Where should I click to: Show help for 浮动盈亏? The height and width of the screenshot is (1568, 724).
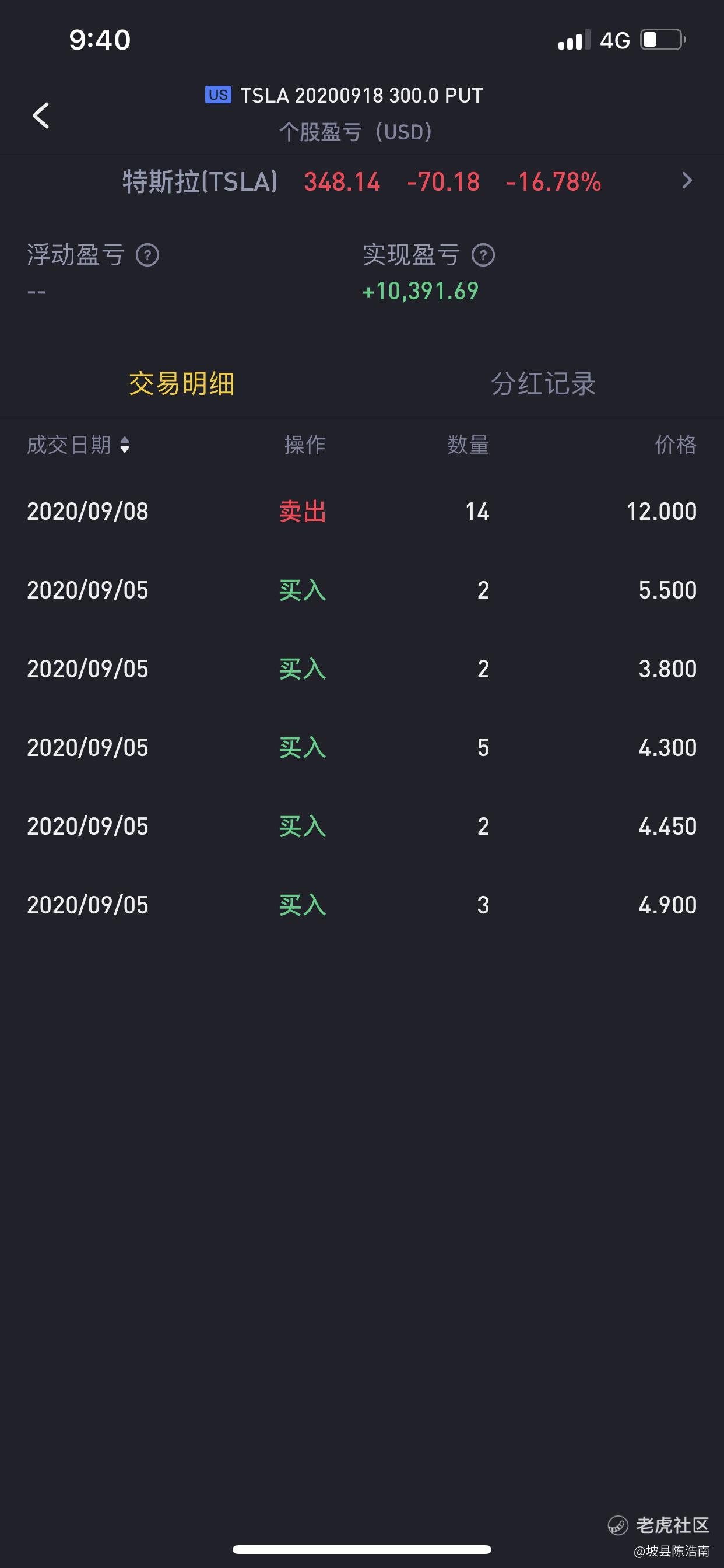(147, 255)
